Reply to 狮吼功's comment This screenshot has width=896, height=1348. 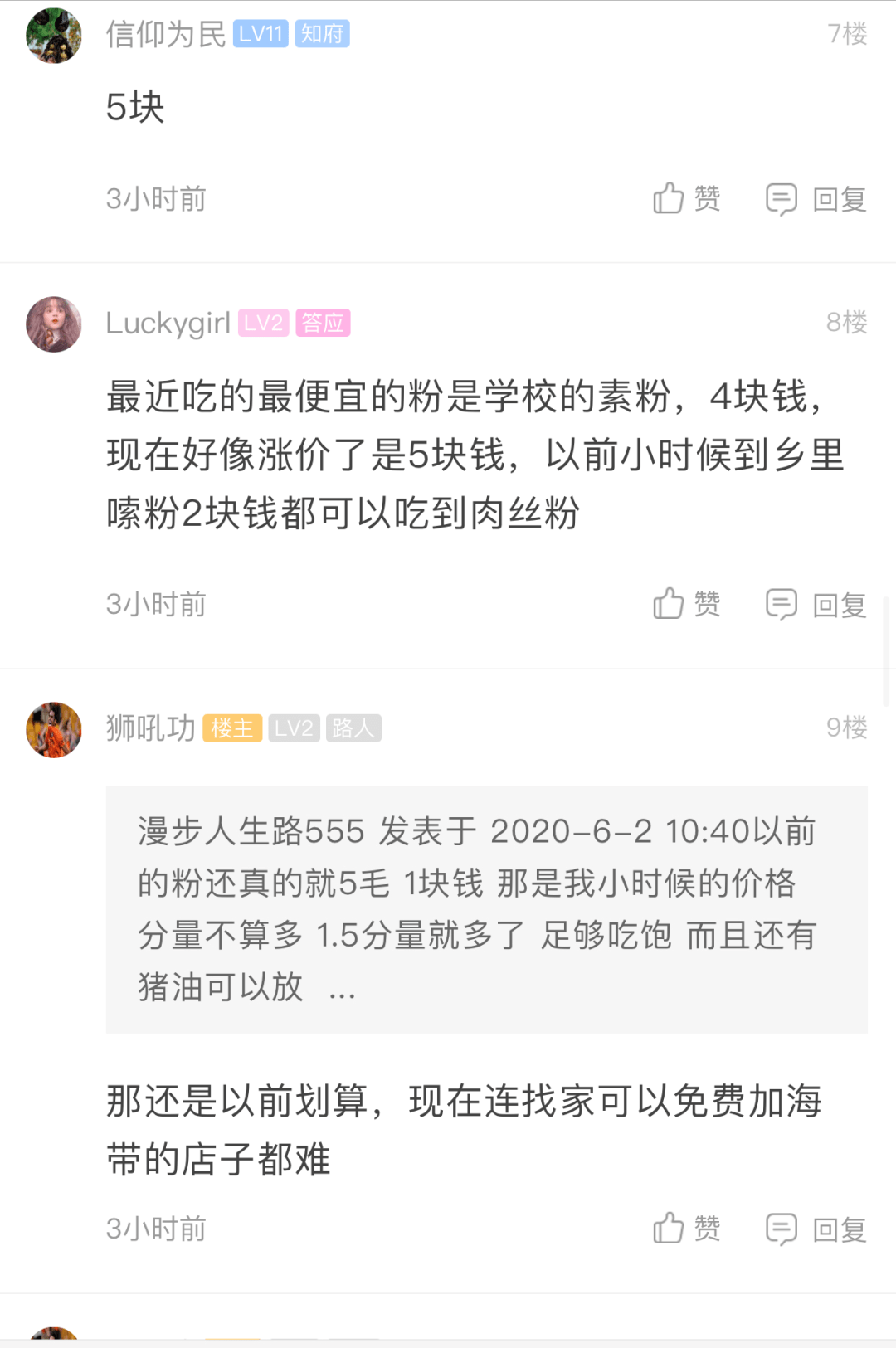click(x=816, y=1229)
